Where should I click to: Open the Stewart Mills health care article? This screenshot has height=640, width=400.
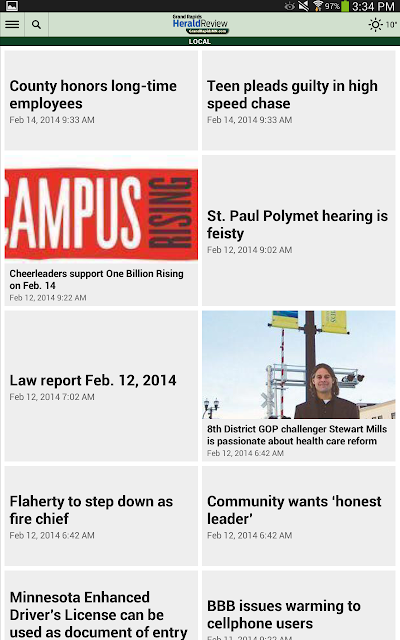click(x=299, y=386)
